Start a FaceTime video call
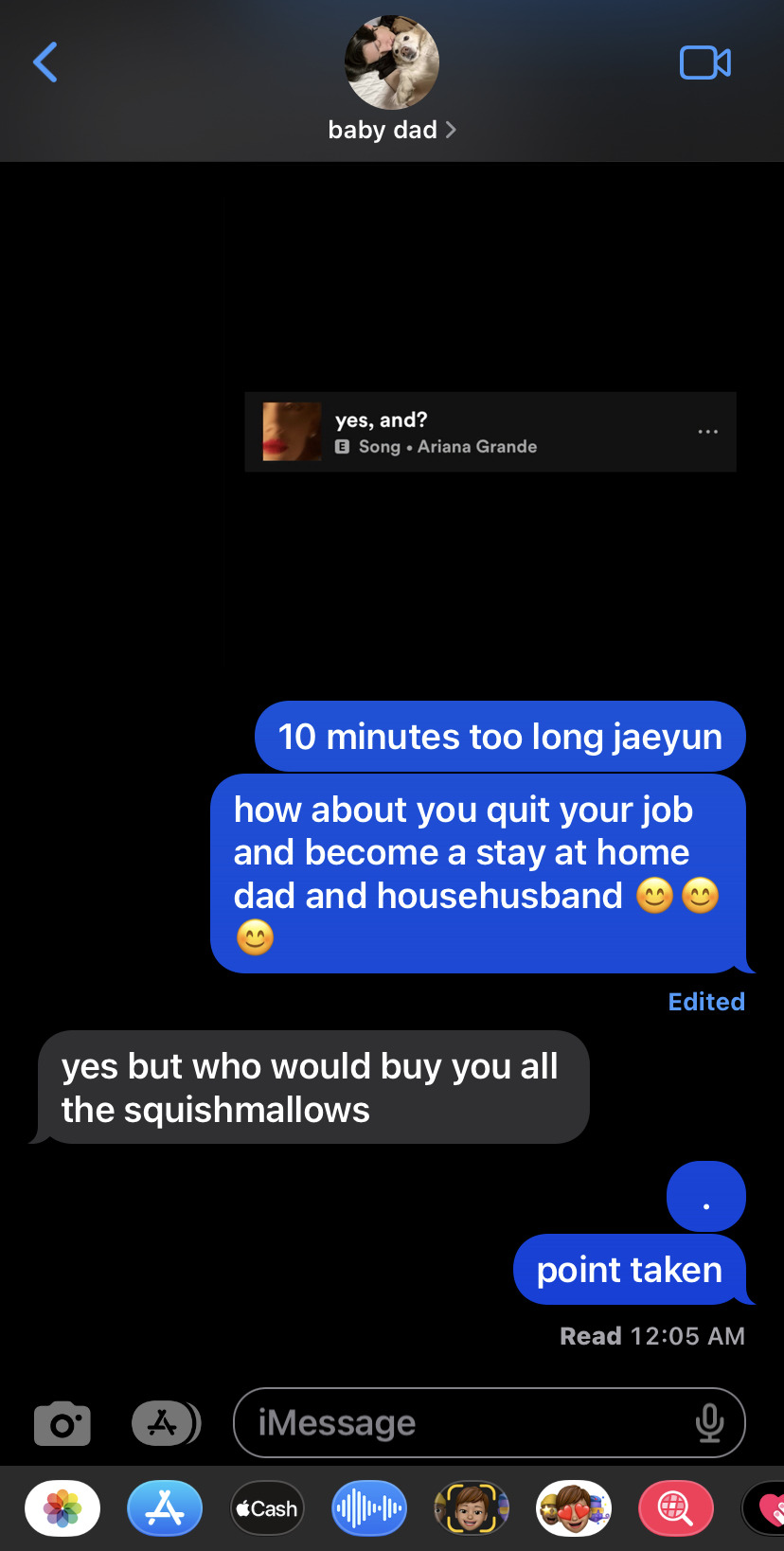Image resolution: width=784 pixels, height=1551 pixels. point(705,63)
